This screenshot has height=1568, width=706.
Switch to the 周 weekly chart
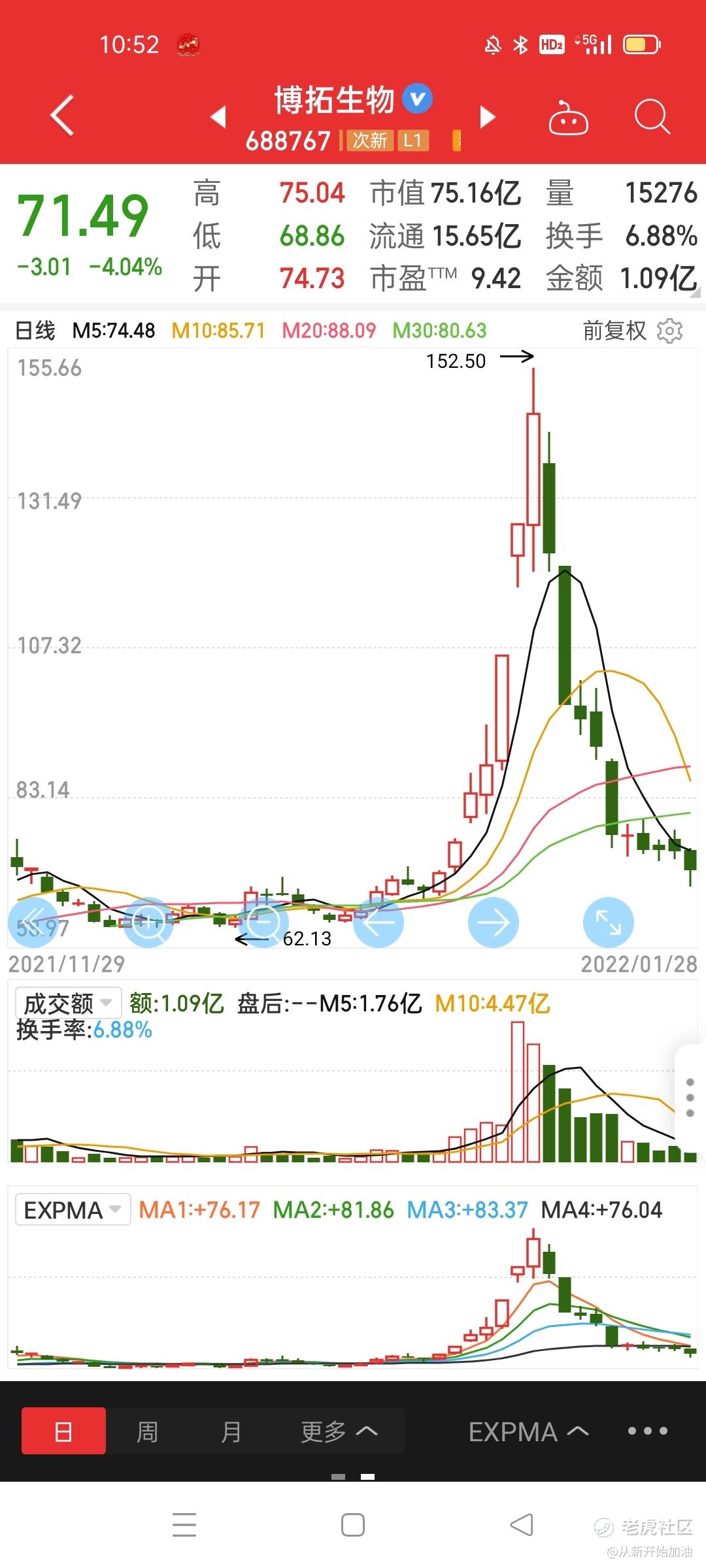click(147, 1431)
